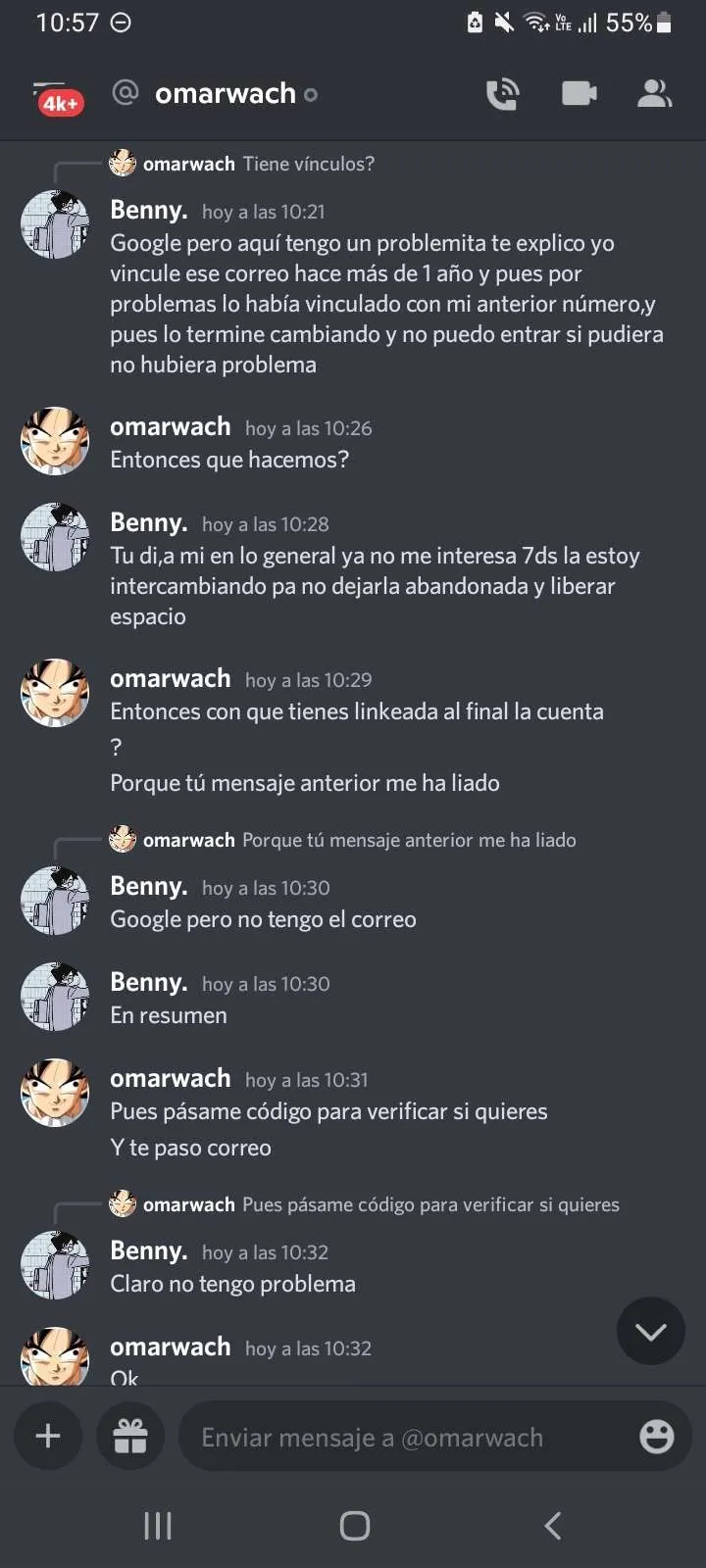Open the member list icon
The image size is (706, 1568).
pyautogui.click(x=654, y=94)
